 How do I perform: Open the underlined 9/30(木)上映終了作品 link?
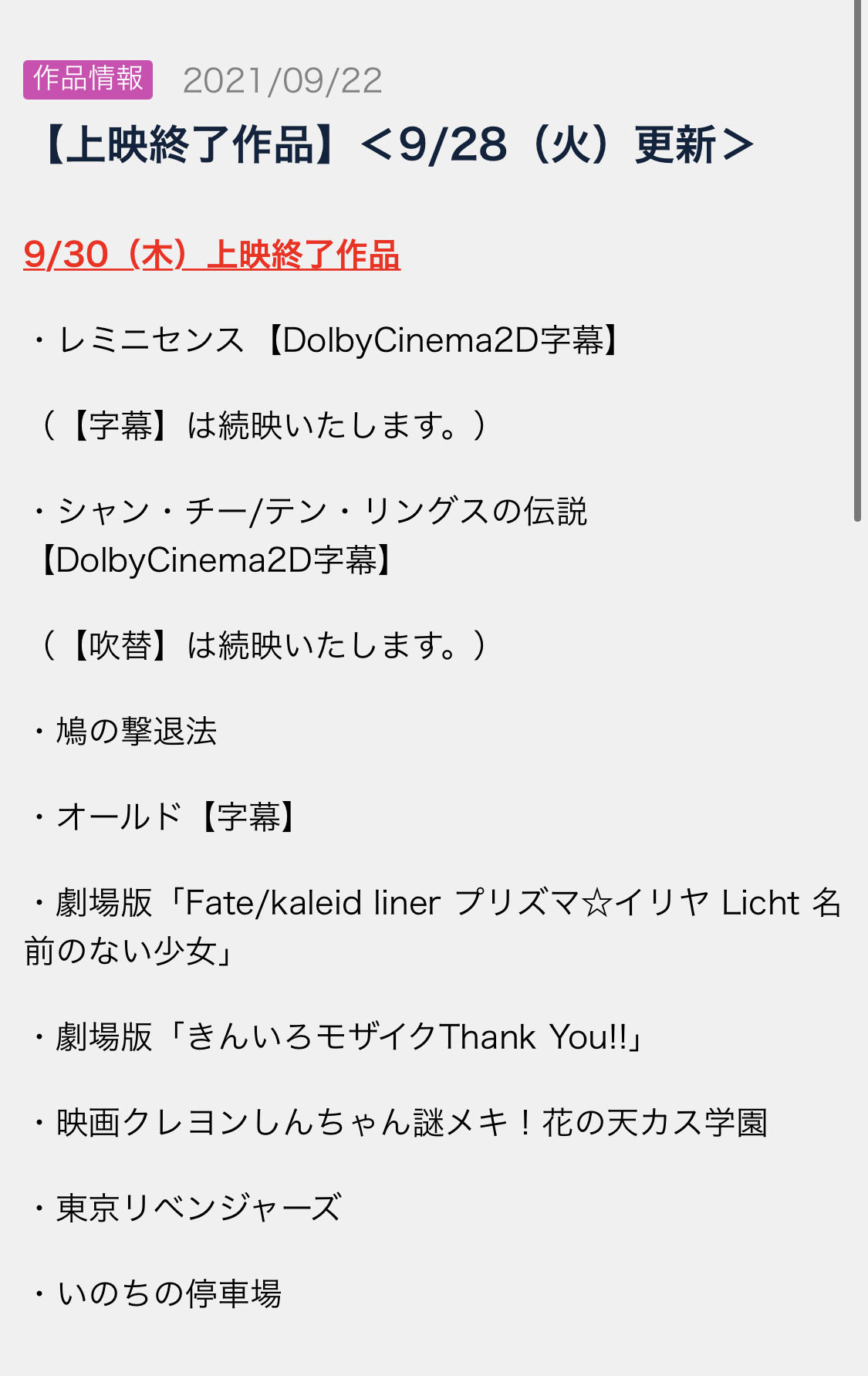click(x=211, y=255)
